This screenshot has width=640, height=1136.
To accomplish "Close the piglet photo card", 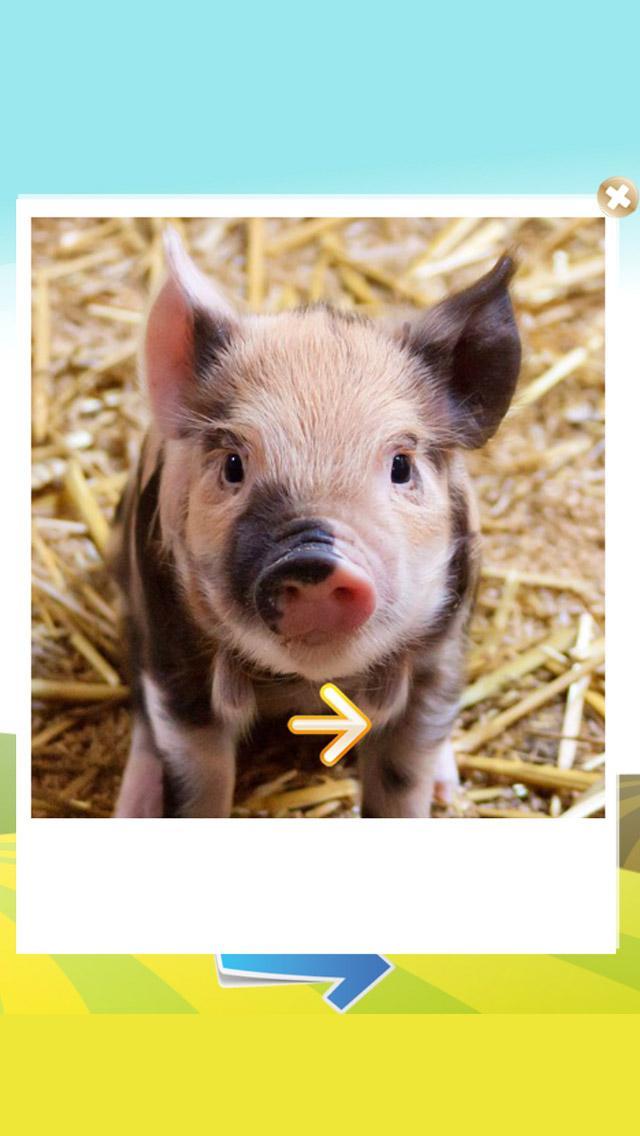I will 617,197.
